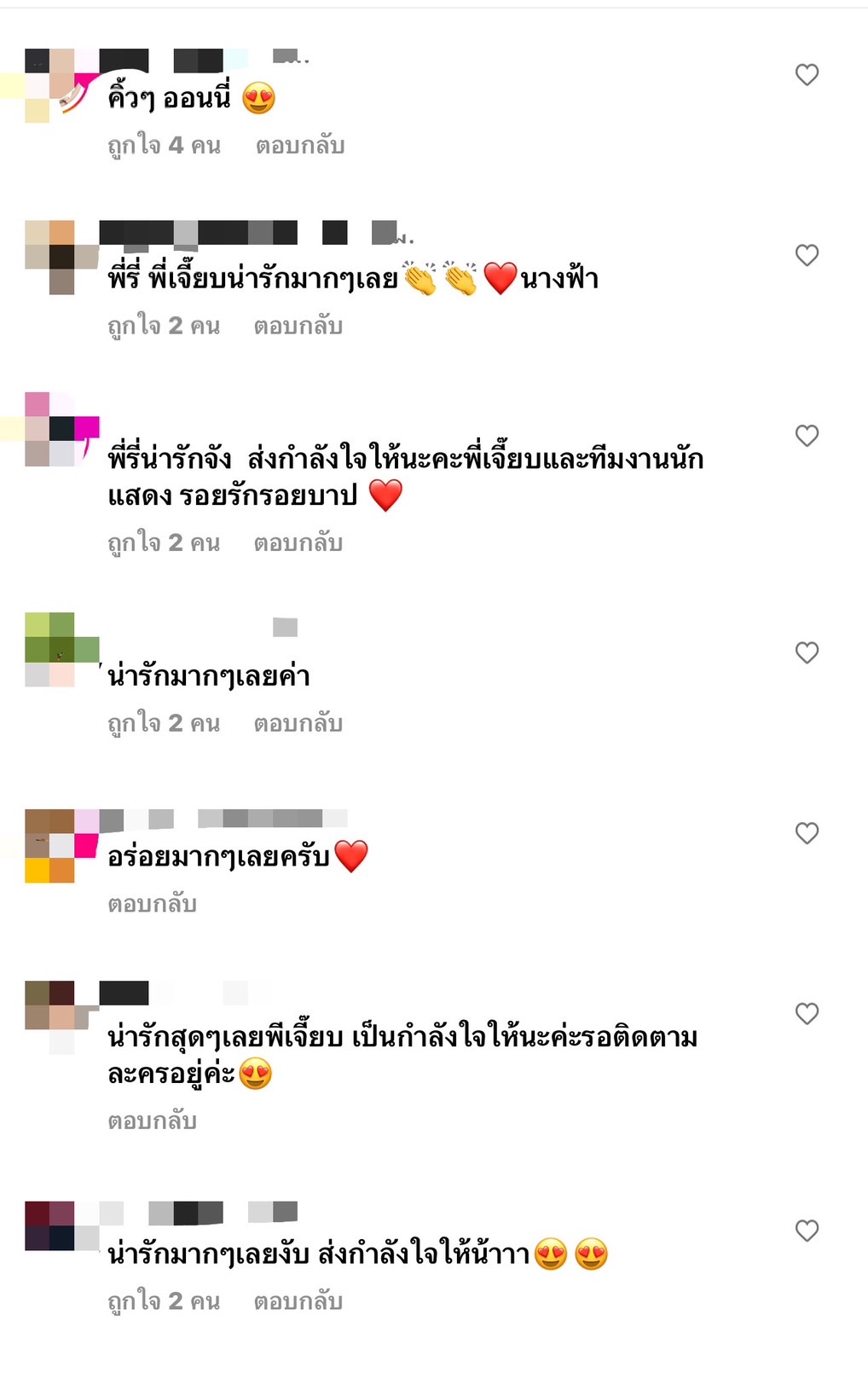The height and width of the screenshot is (1373, 868).
Task: Like the comment 'อร่อยมากๆเลยครับ'
Action: click(807, 833)
